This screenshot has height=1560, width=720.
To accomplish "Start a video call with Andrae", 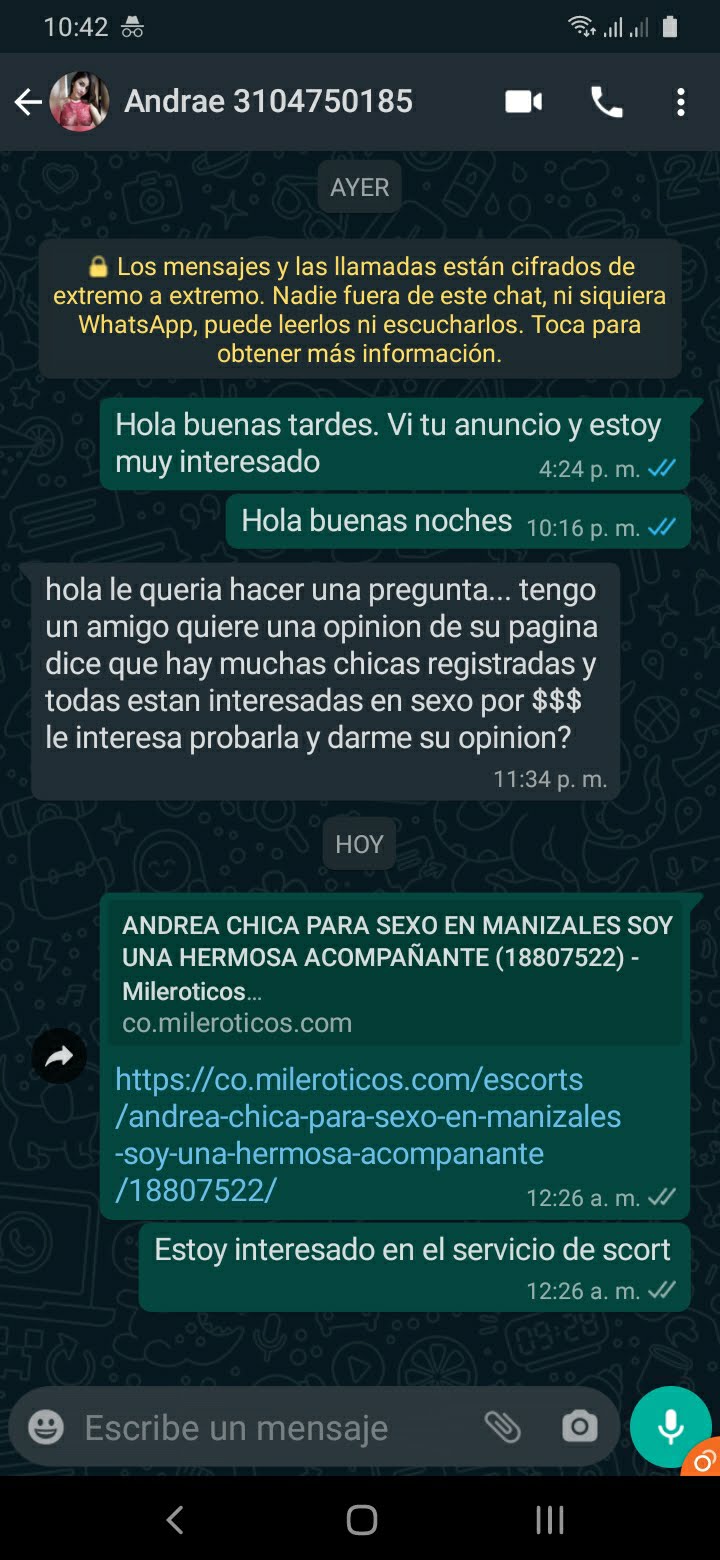I will [523, 102].
